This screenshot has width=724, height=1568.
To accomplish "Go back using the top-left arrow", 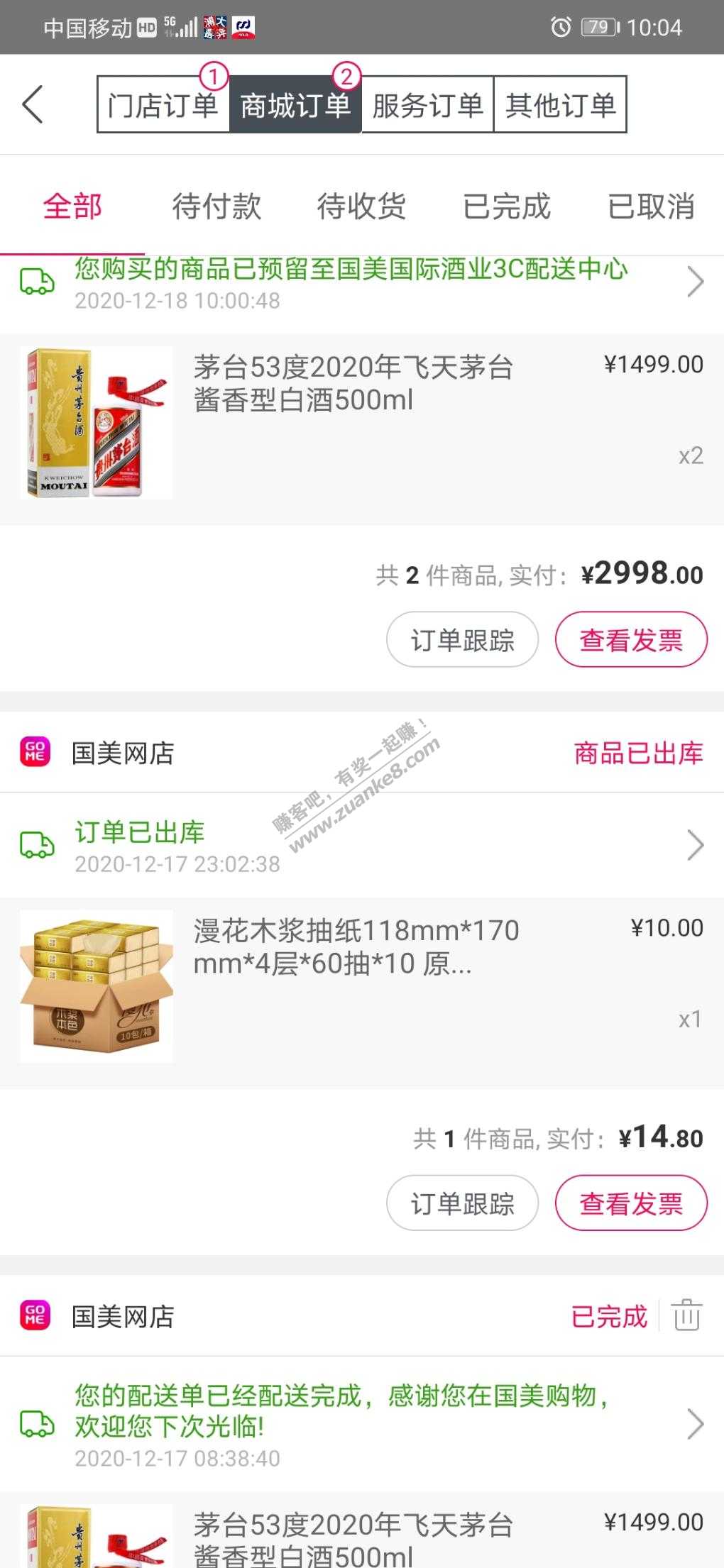I will pyautogui.click(x=33, y=104).
